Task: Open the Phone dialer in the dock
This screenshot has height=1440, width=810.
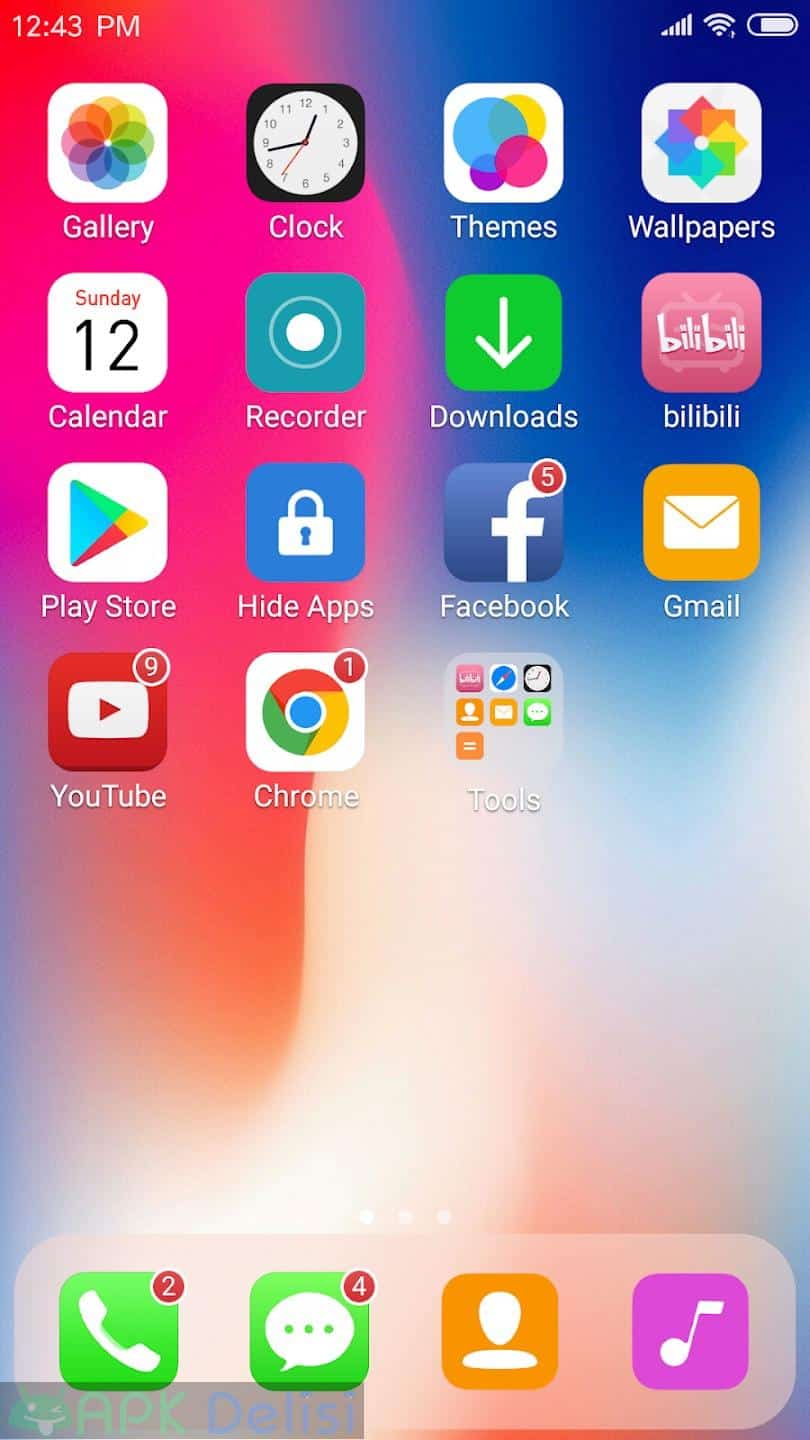Action: pyautogui.click(x=118, y=1331)
